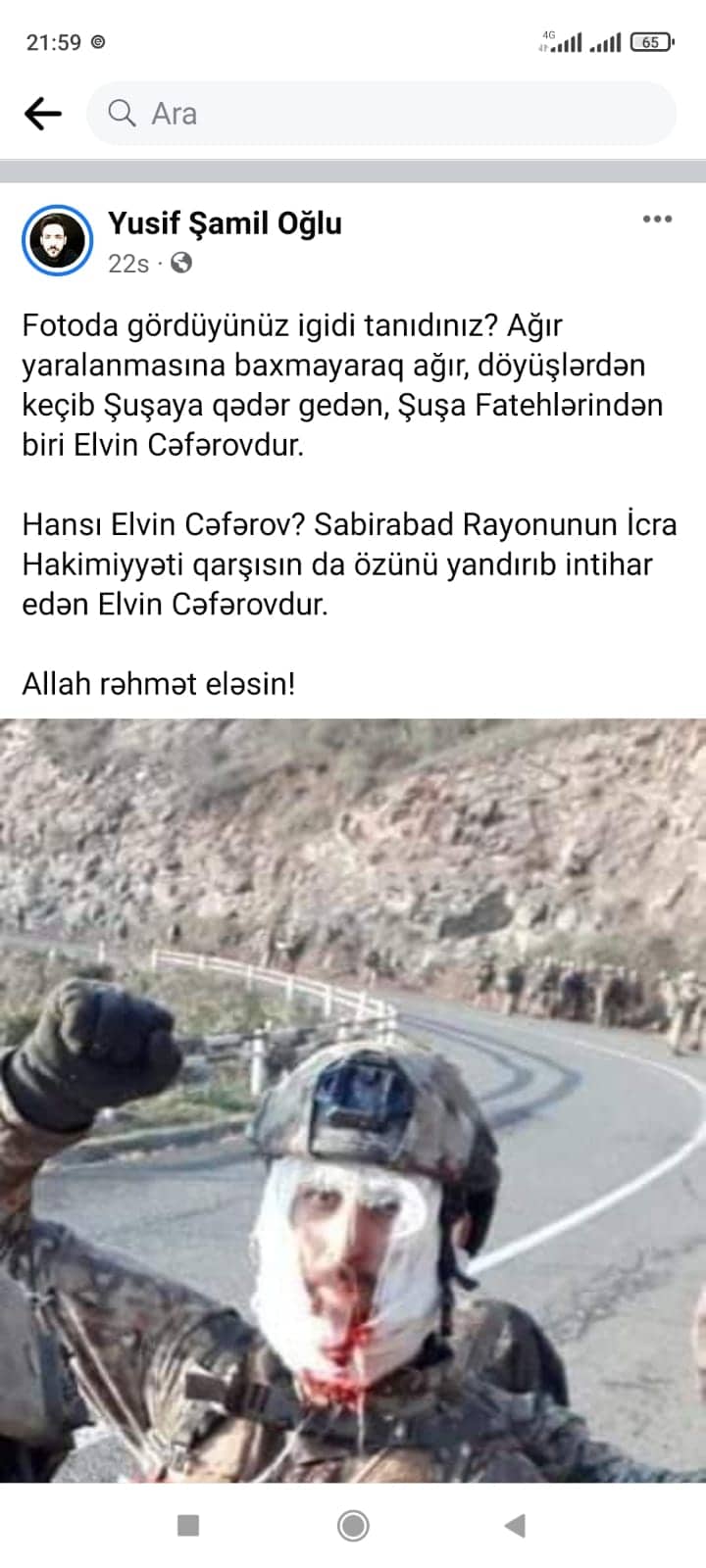Screen dimensions: 706x1568
Task: Open the post's three-dot options menu
Action: (x=657, y=219)
